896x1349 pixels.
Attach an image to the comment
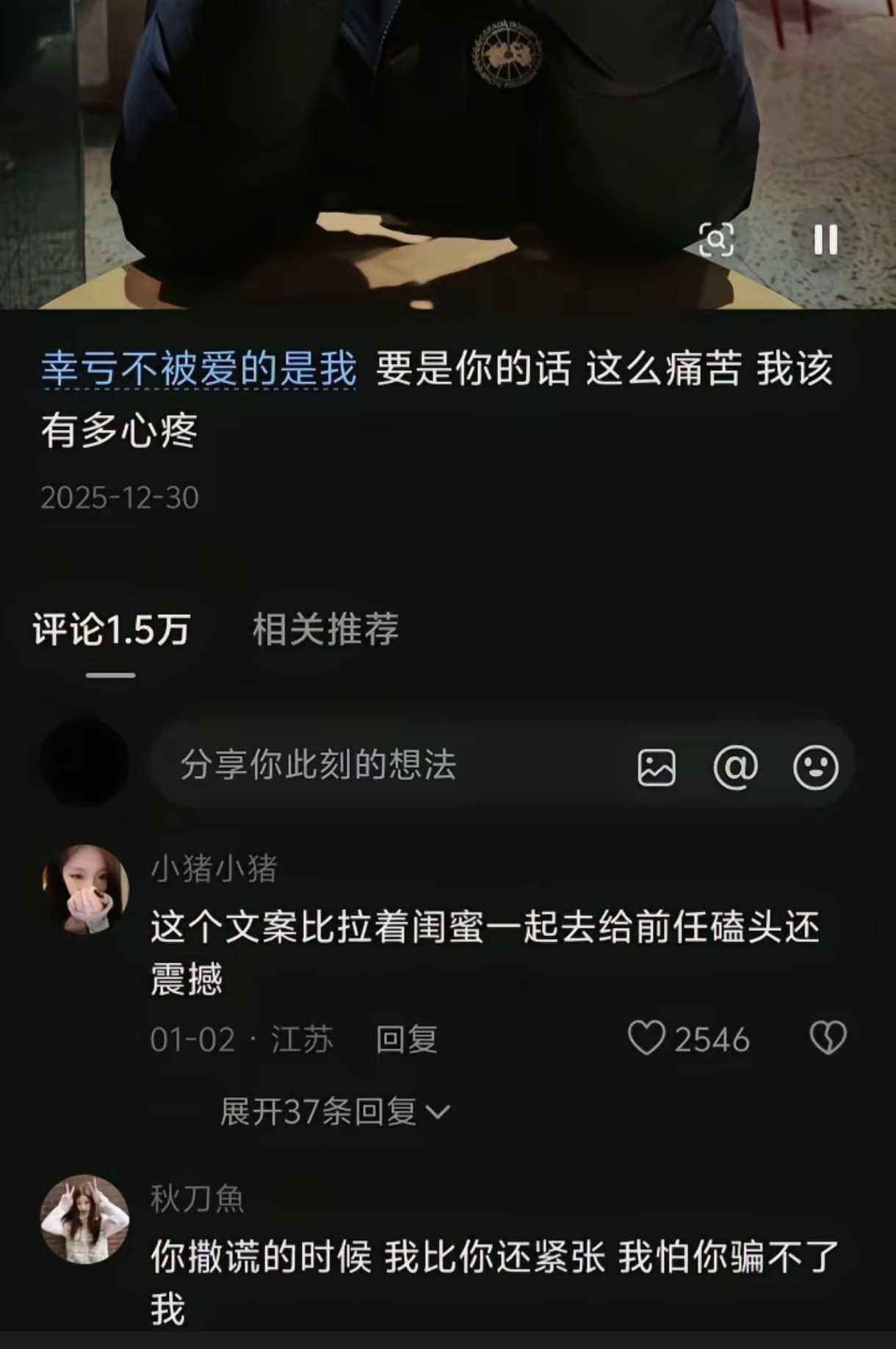tap(657, 767)
